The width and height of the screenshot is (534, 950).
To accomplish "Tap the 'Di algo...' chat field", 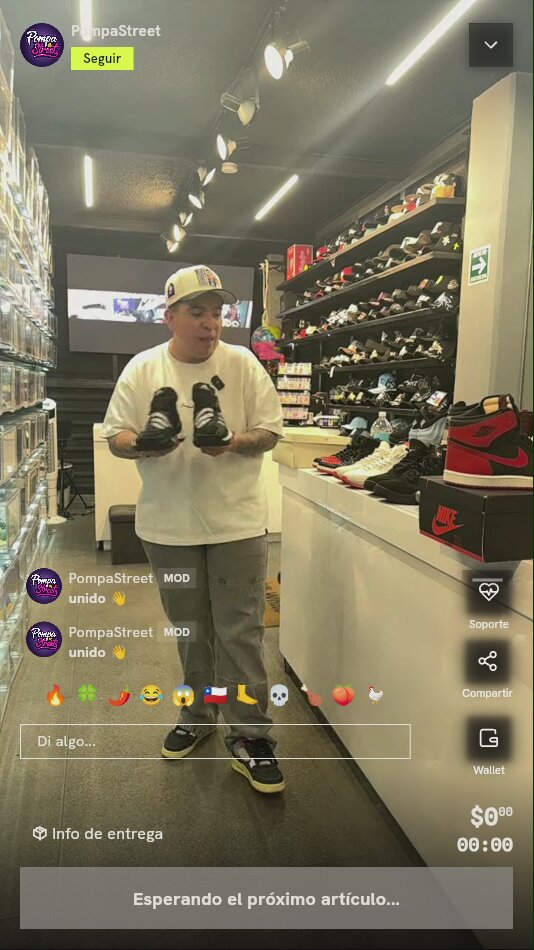I will [x=215, y=742].
